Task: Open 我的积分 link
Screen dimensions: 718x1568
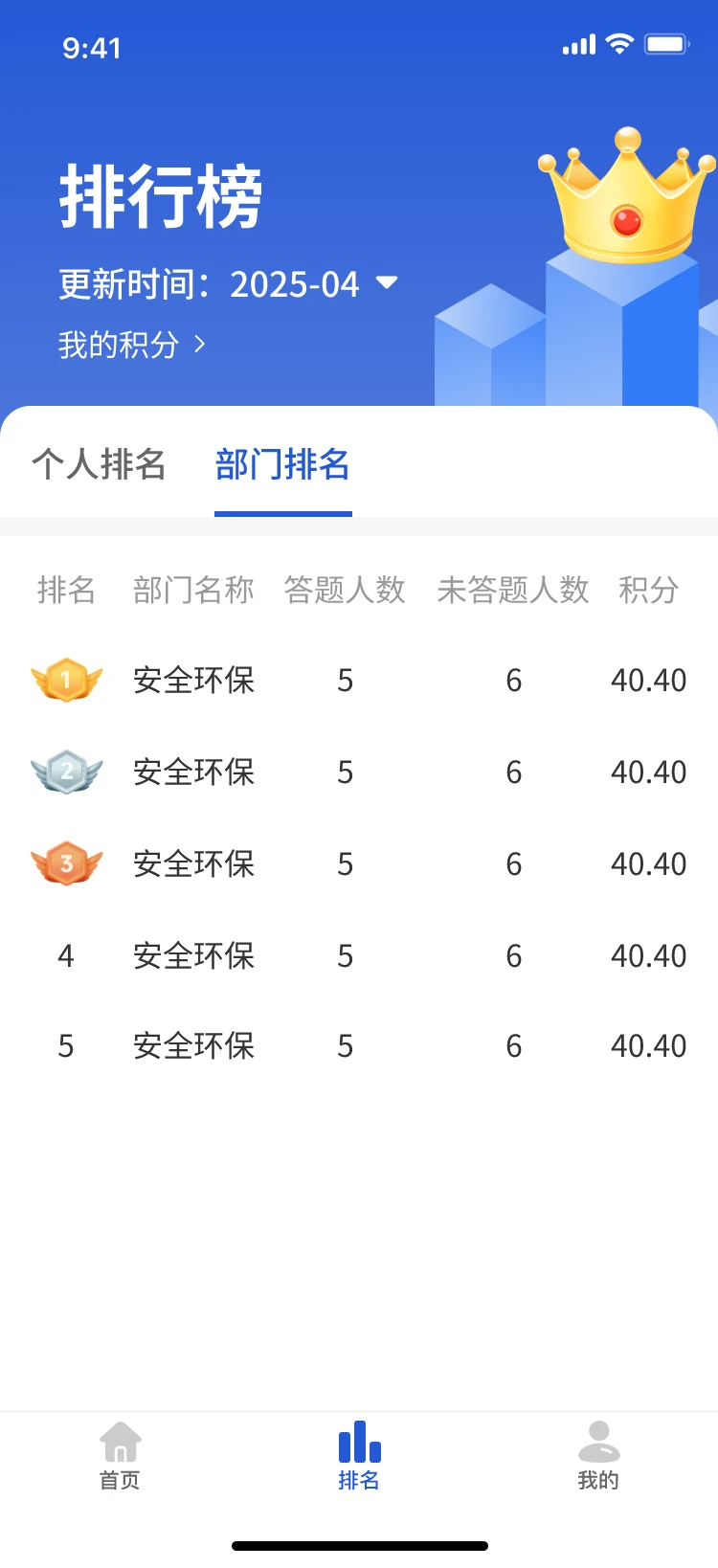Action: 131,345
